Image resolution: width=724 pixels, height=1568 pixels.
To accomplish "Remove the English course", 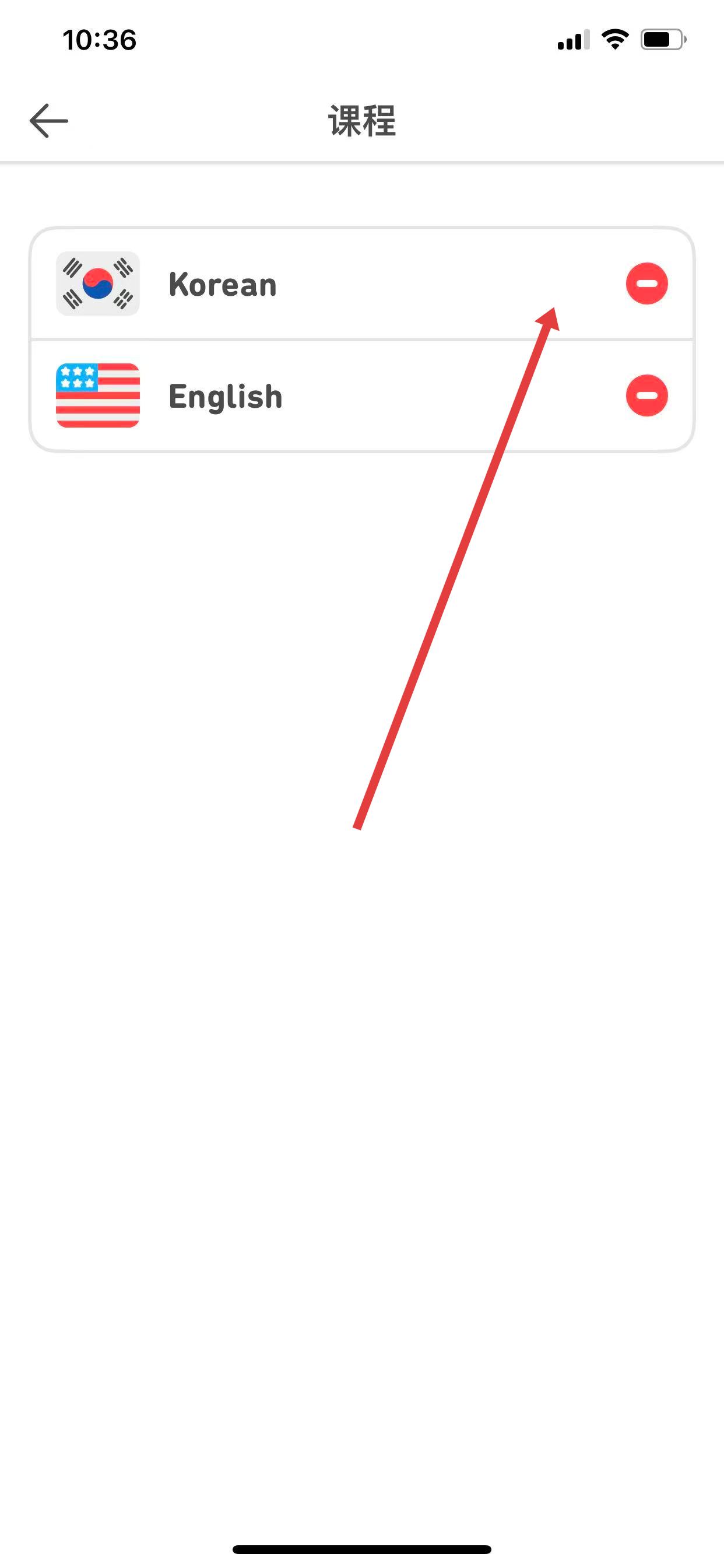I will pyautogui.click(x=646, y=395).
